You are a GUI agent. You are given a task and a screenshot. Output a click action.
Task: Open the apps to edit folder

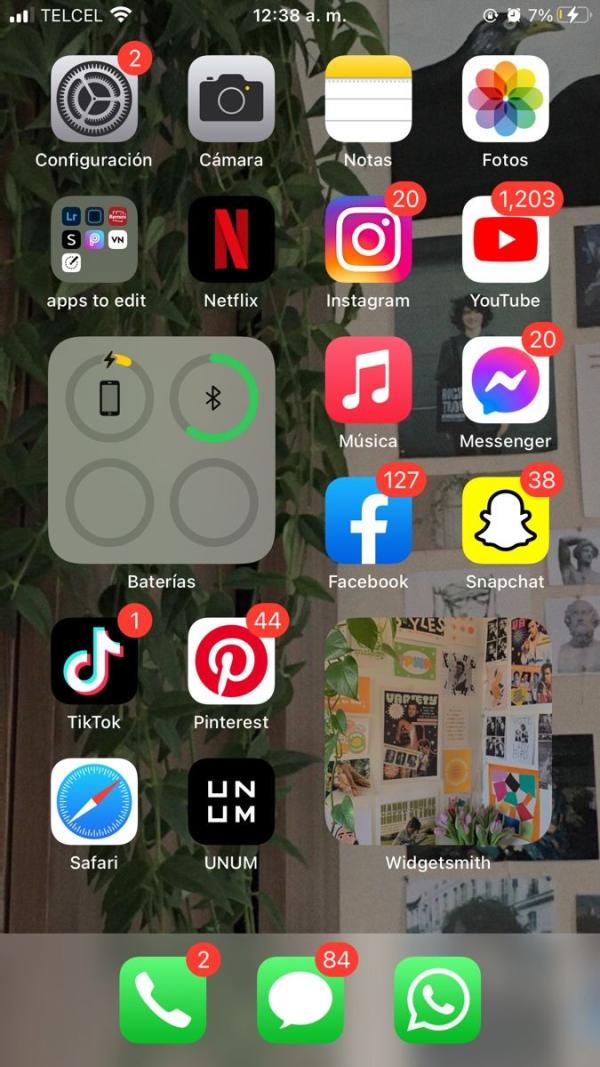click(94, 240)
